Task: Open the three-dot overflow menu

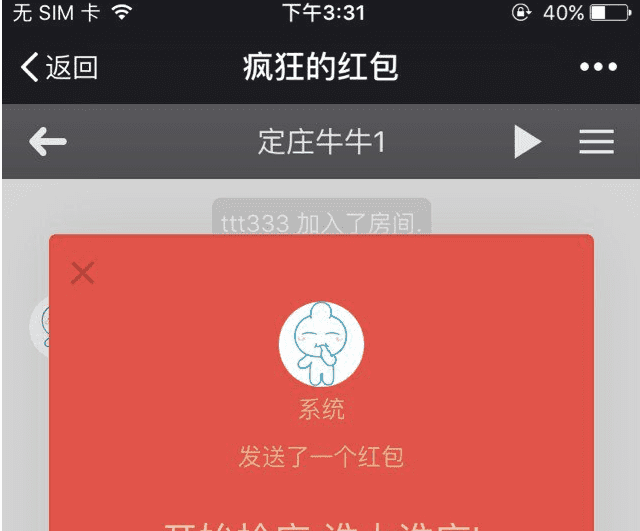Action: coord(598,68)
